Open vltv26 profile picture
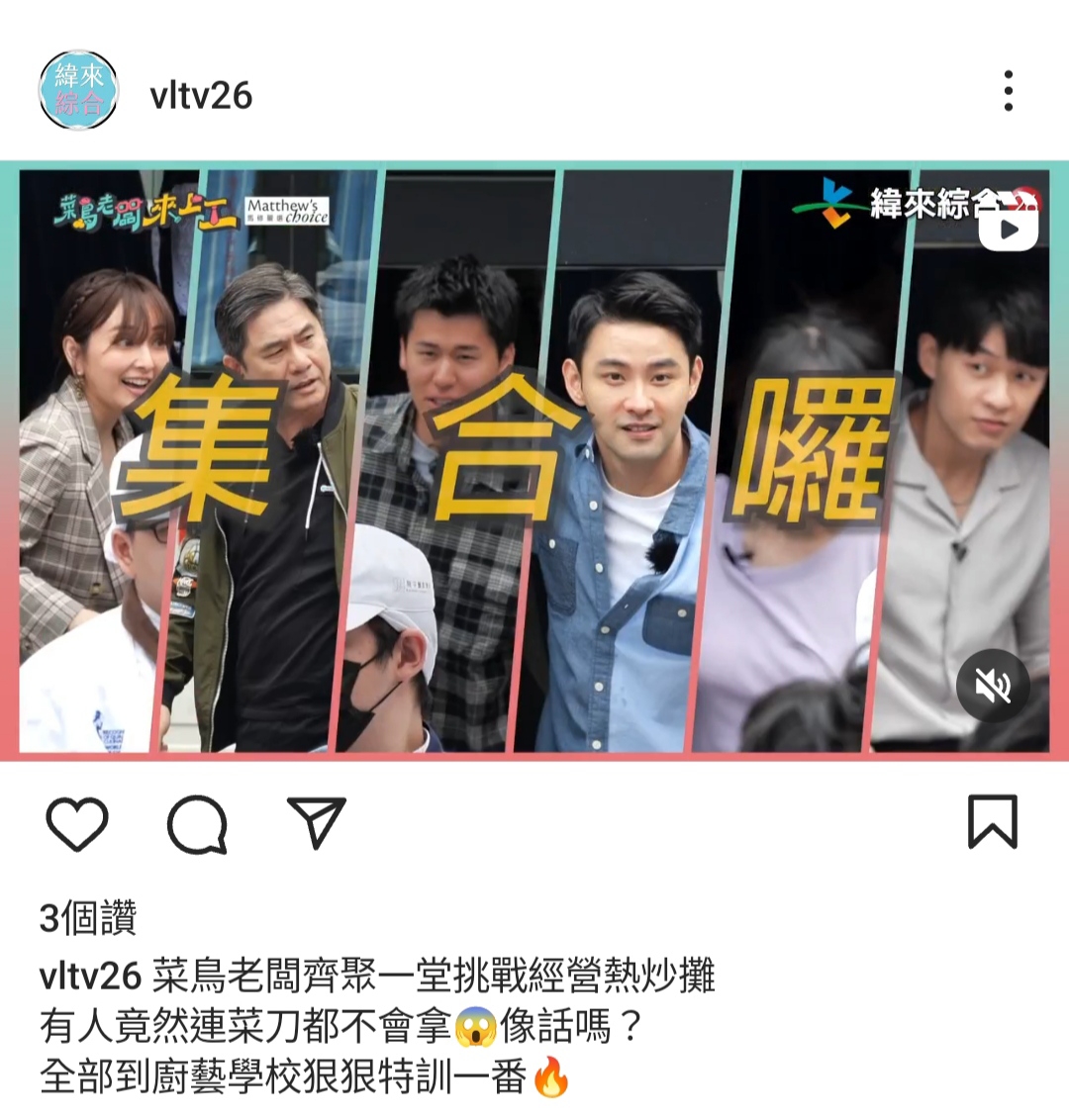This screenshot has height=1120, width=1069. tap(78, 91)
